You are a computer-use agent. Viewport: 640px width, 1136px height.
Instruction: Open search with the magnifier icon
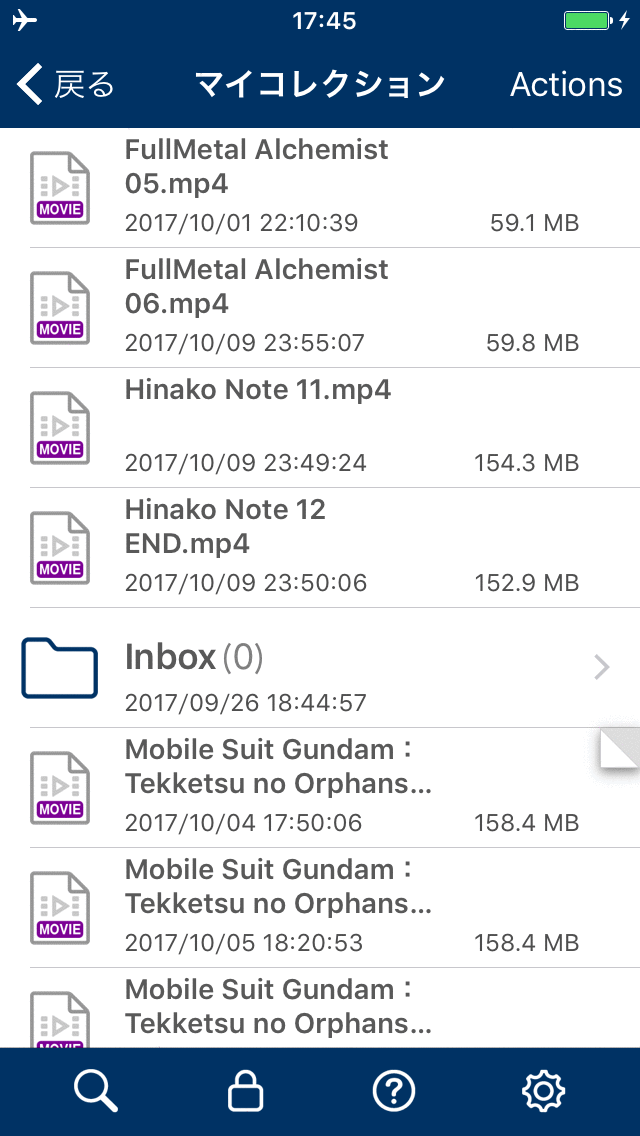pyautogui.click(x=96, y=1091)
